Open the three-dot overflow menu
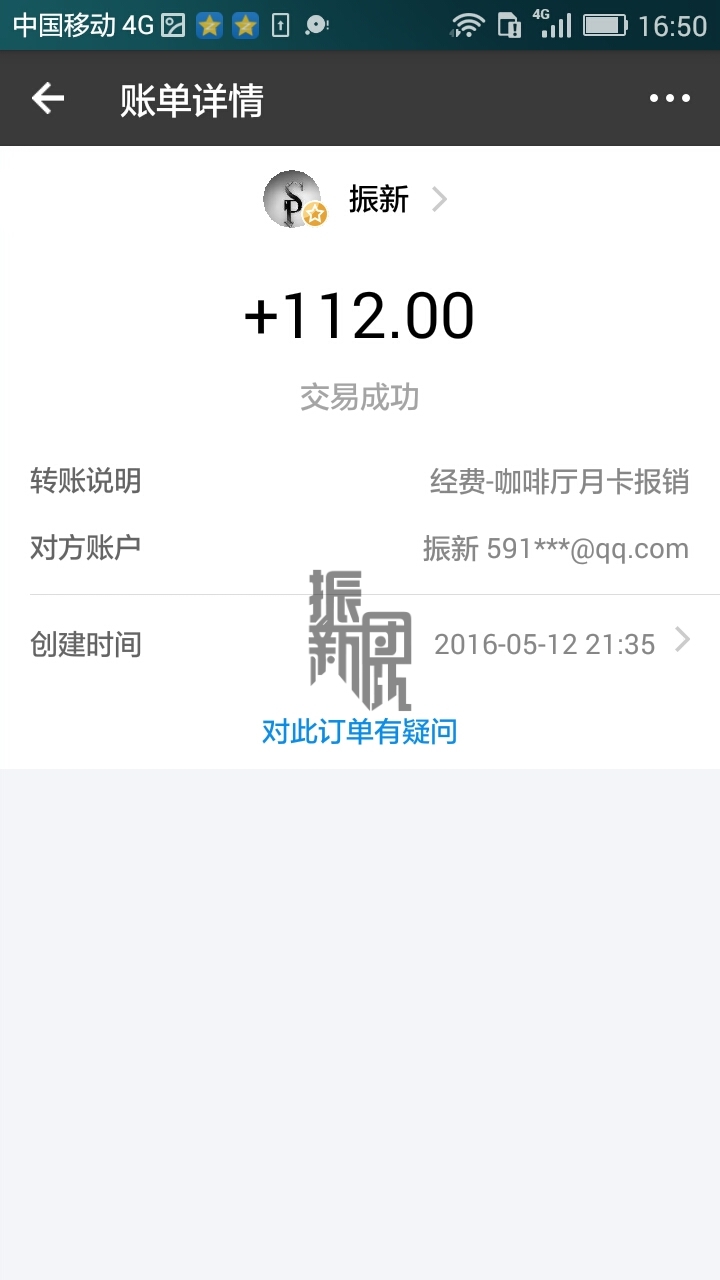 tap(668, 97)
